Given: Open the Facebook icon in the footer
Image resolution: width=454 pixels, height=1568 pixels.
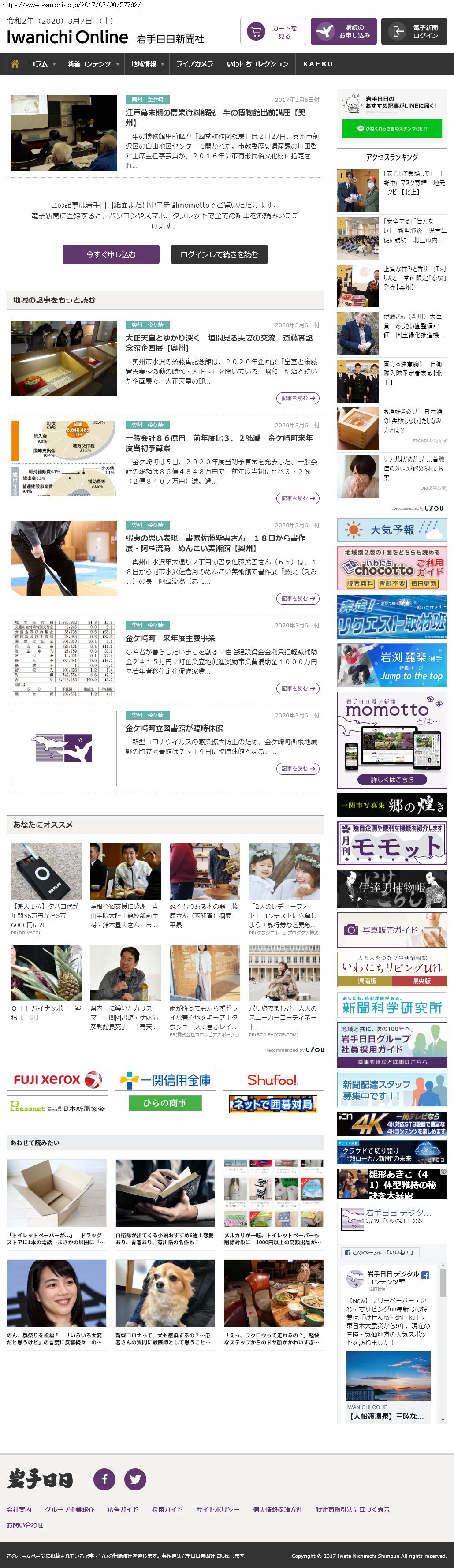Looking at the screenshot, I should (x=104, y=1478).
